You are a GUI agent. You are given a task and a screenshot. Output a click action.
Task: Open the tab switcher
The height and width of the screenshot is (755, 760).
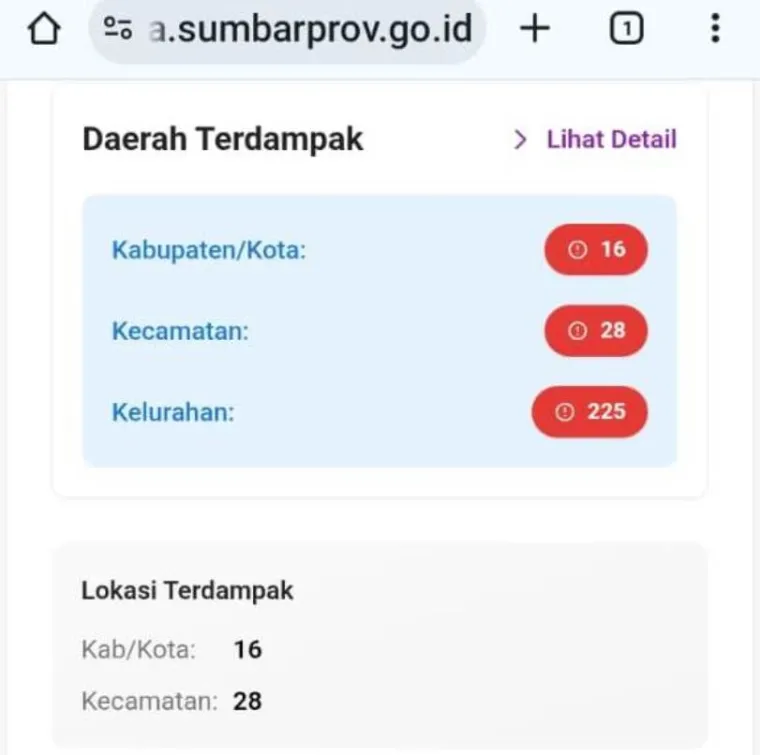(626, 30)
